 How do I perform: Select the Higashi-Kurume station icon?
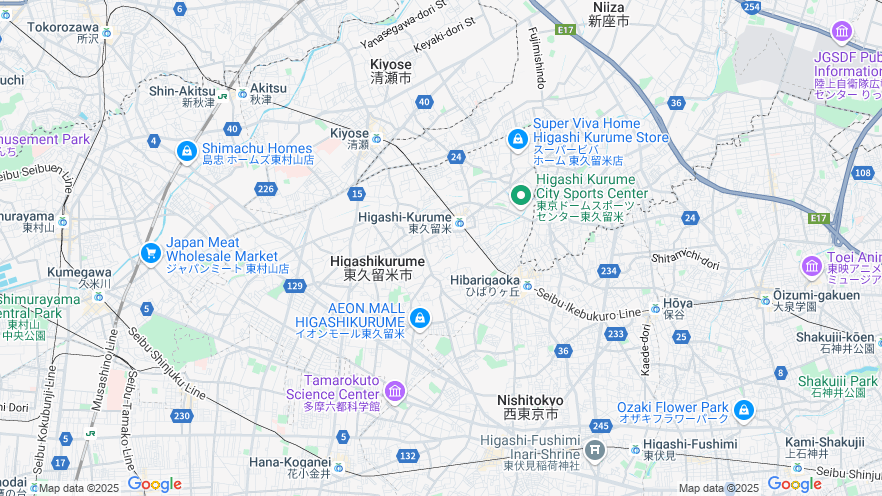(461, 223)
